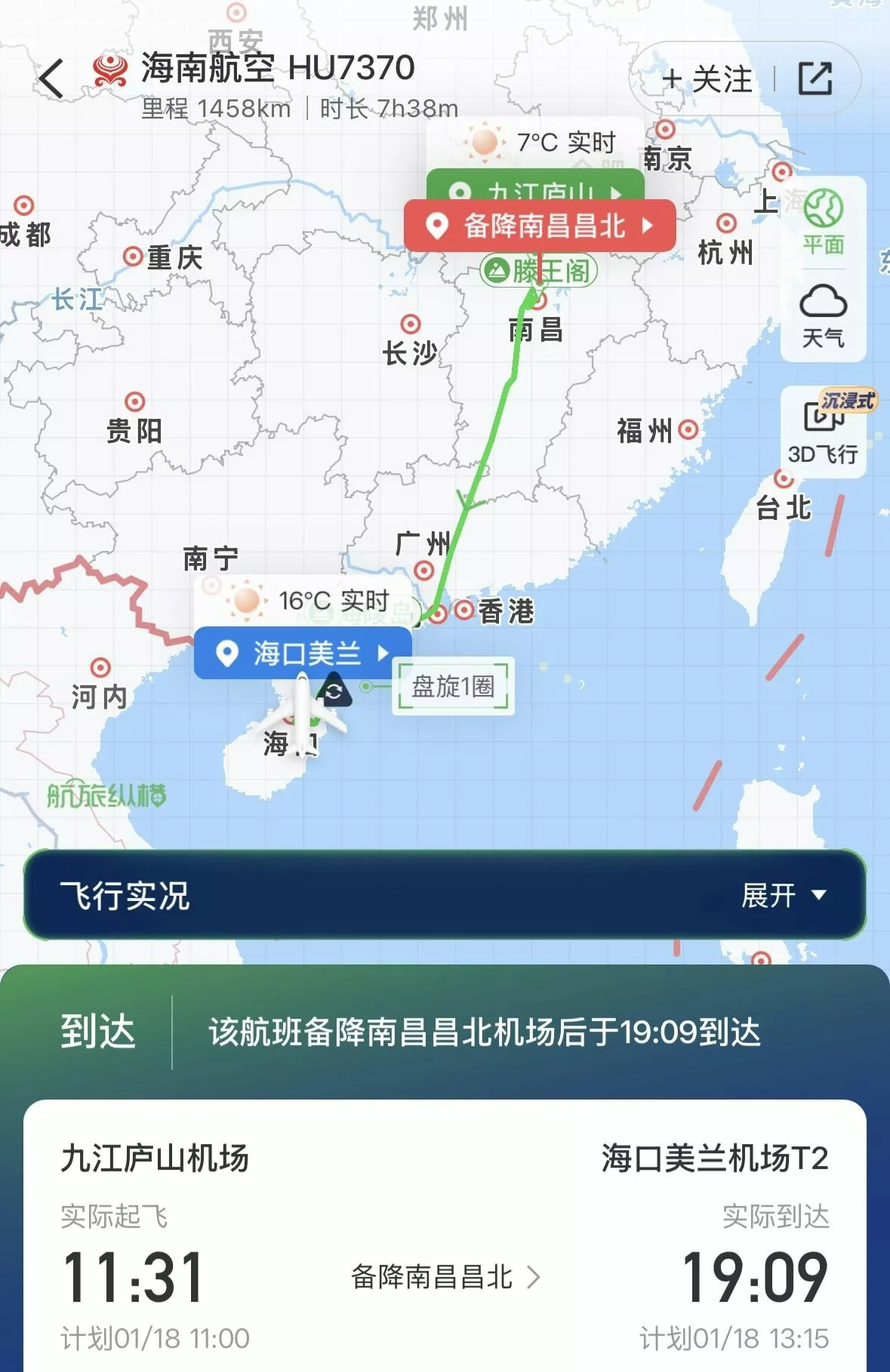Open 备降南昌昌北 diversion details

[445, 1277]
